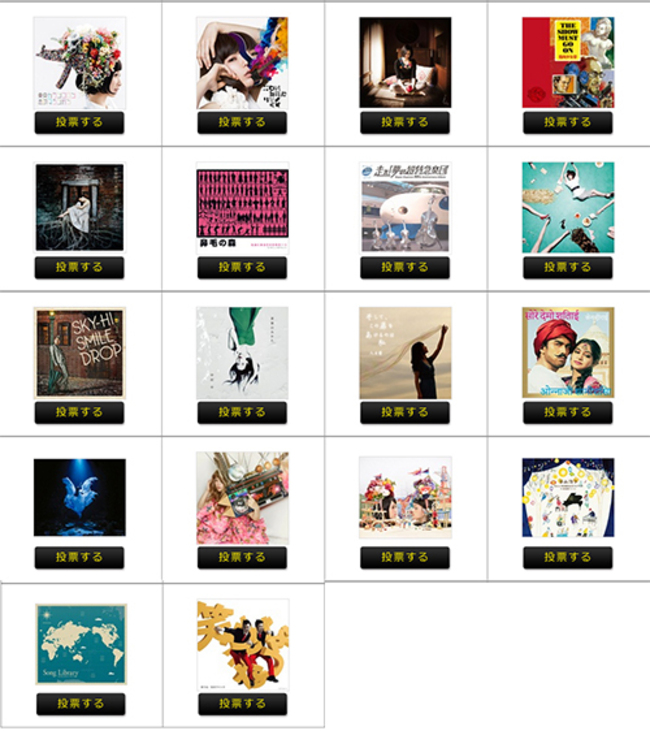Vote for the blue glowing butterfly album
The height and width of the screenshot is (731, 650).
[79, 557]
